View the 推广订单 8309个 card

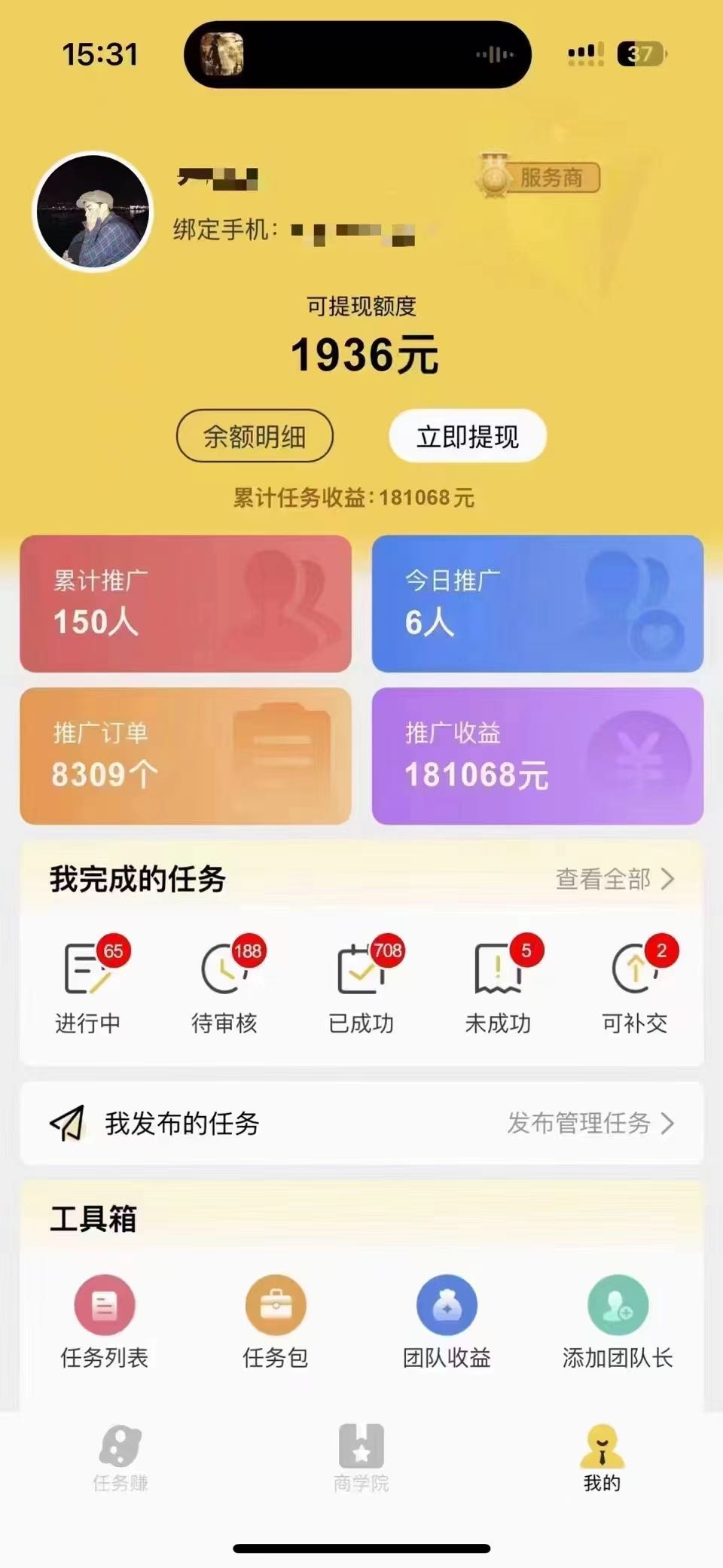[185, 755]
